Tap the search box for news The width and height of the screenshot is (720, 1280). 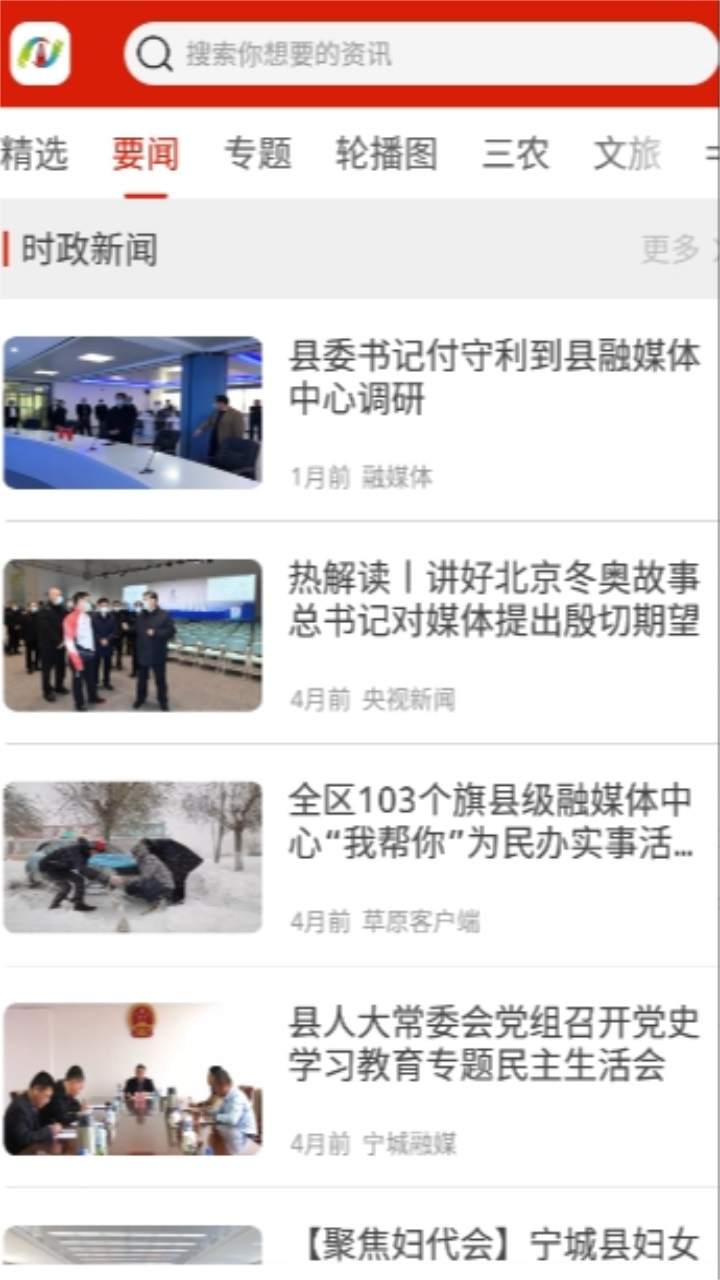coord(420,54)
